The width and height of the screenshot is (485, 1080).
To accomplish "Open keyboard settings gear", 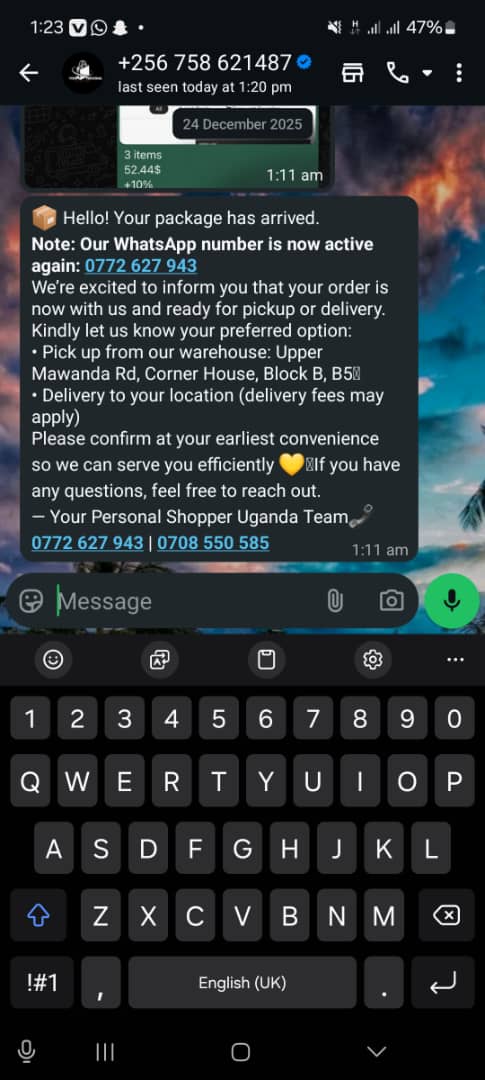I will [373, 660].
